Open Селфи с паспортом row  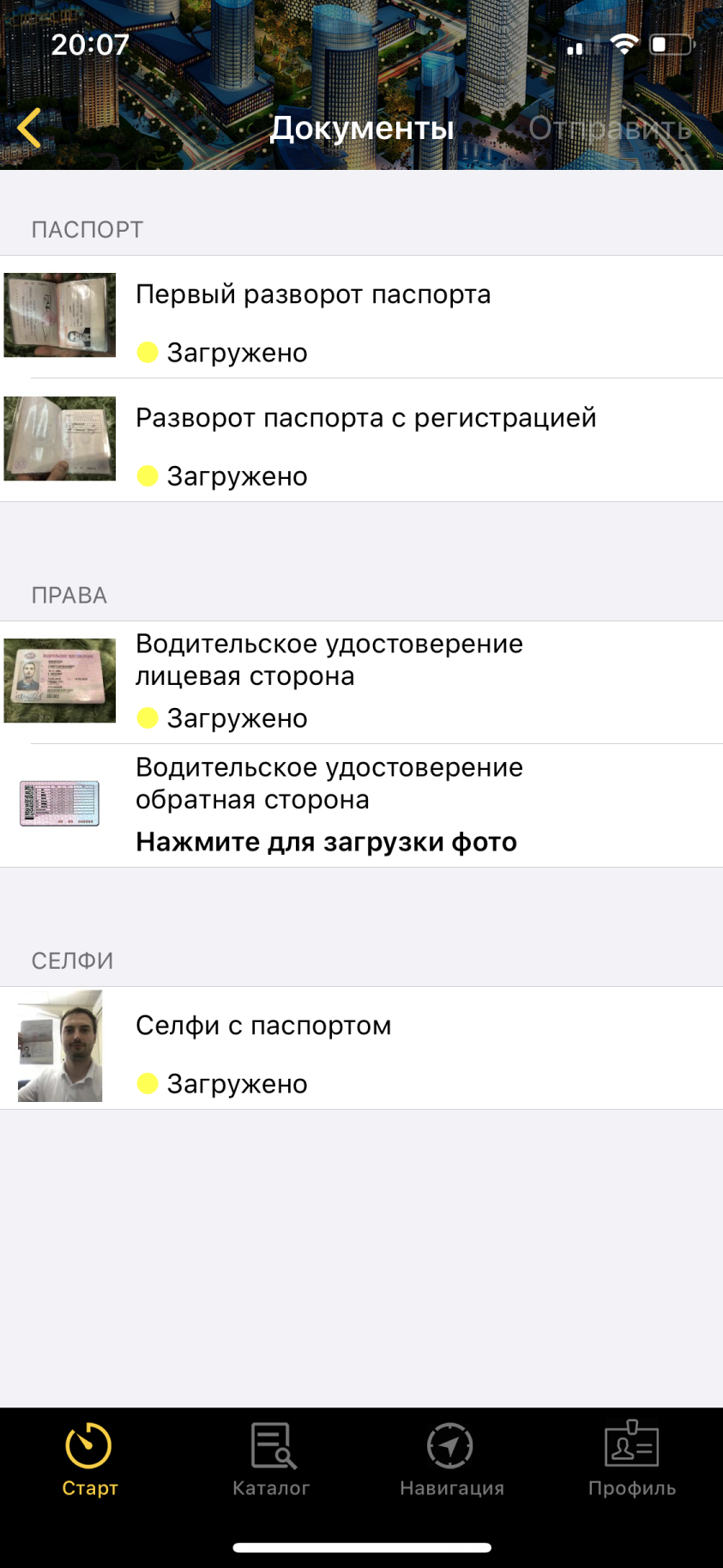point(361,1048)
